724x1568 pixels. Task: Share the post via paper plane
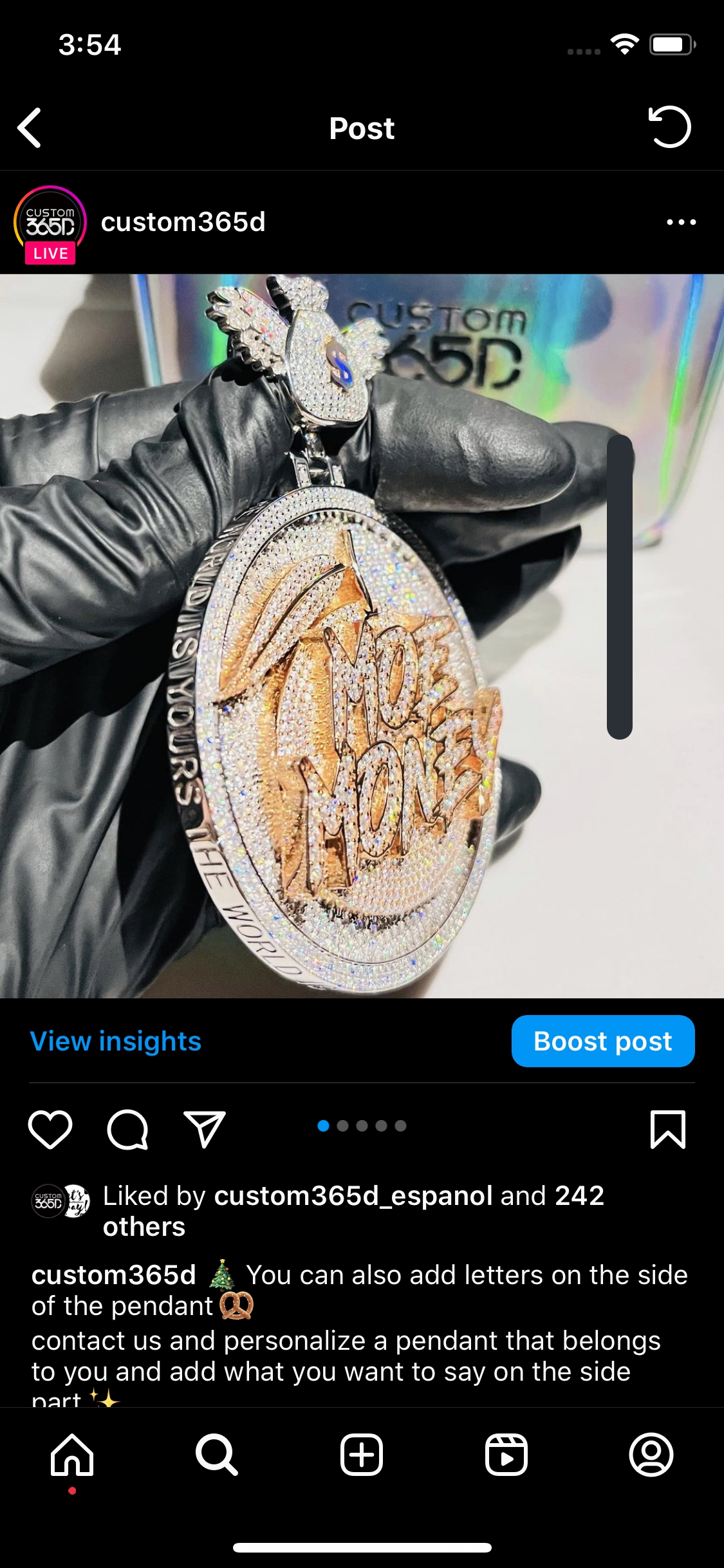tap(205, 1129)
